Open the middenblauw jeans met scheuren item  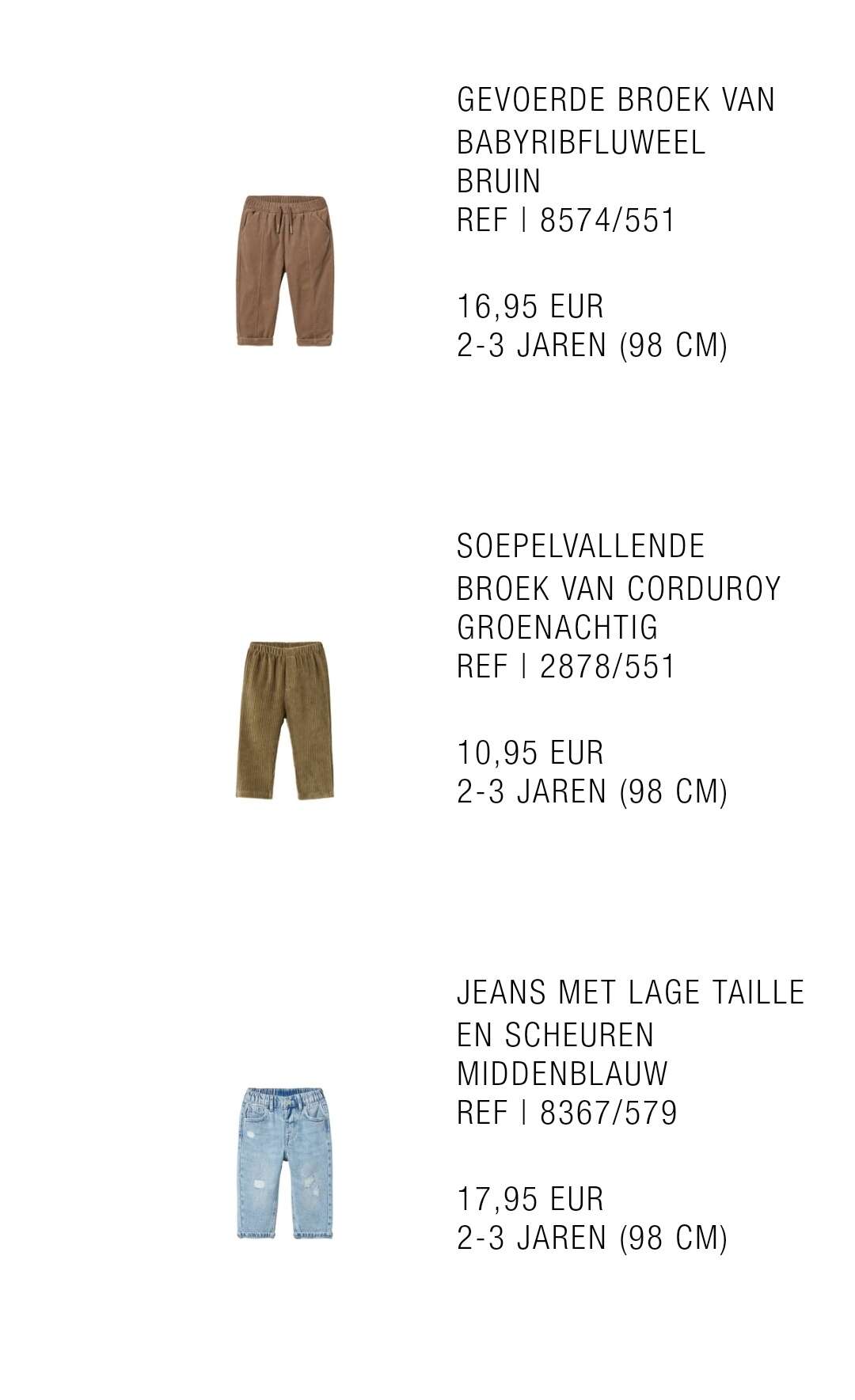click(285, 1163)
